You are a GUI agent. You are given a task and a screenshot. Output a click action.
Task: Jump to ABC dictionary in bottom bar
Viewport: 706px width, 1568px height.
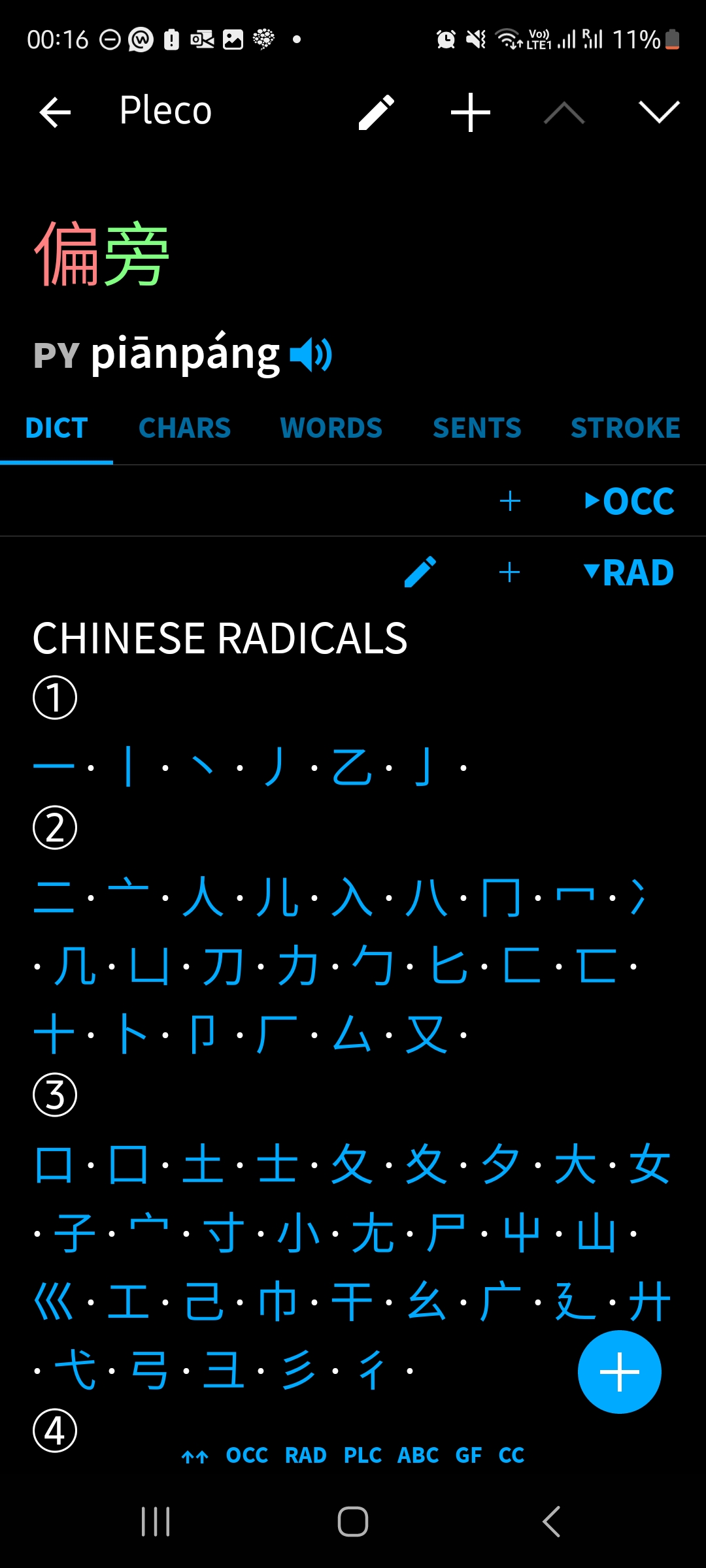coord(418,1455)
